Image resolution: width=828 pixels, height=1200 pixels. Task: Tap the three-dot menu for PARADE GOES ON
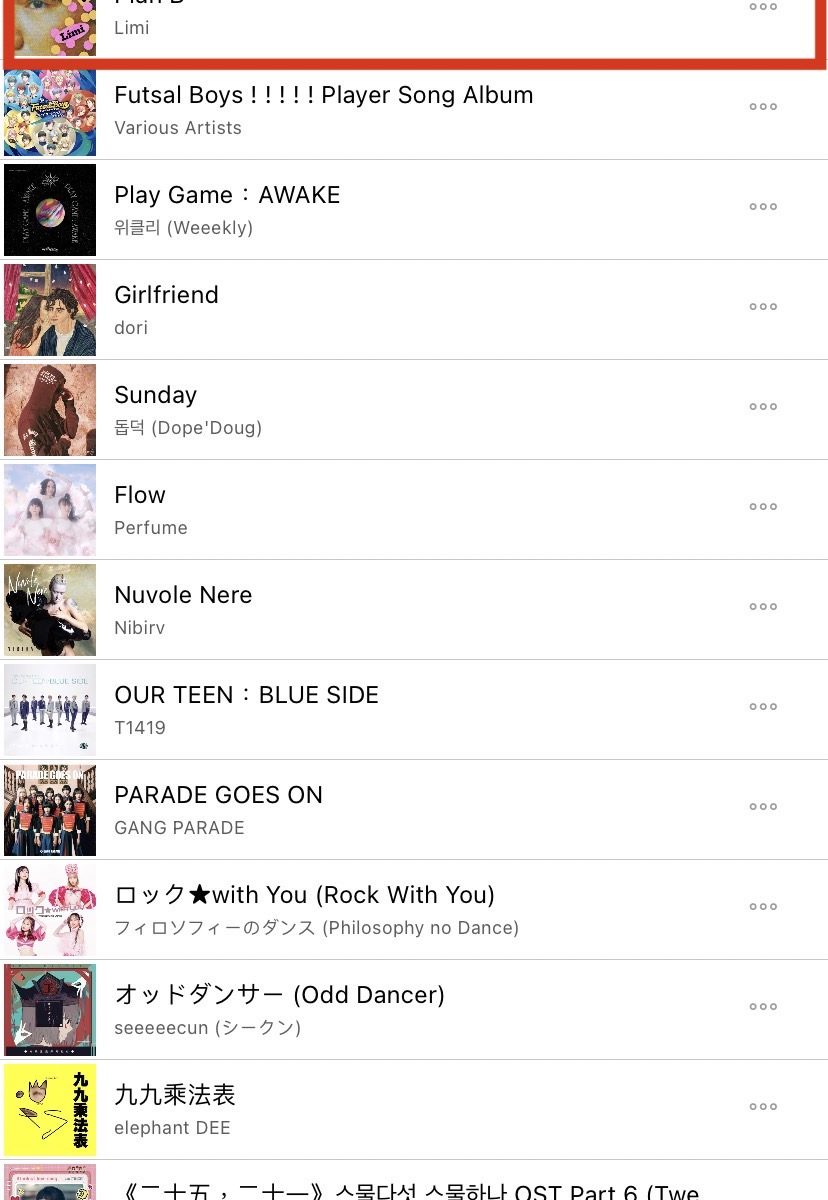click(x=763, y=807)
